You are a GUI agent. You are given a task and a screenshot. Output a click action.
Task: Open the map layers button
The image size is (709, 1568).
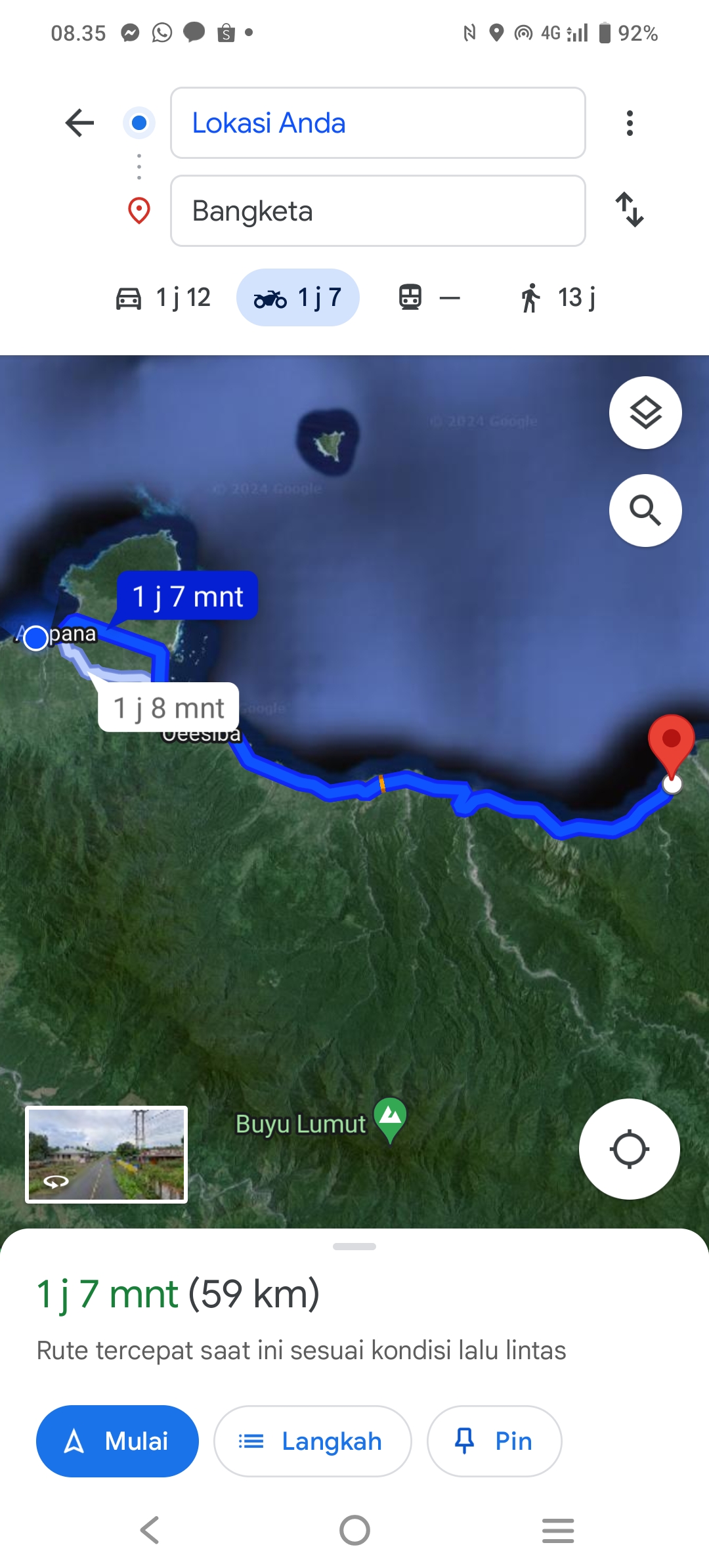click(x=645, y=413)
